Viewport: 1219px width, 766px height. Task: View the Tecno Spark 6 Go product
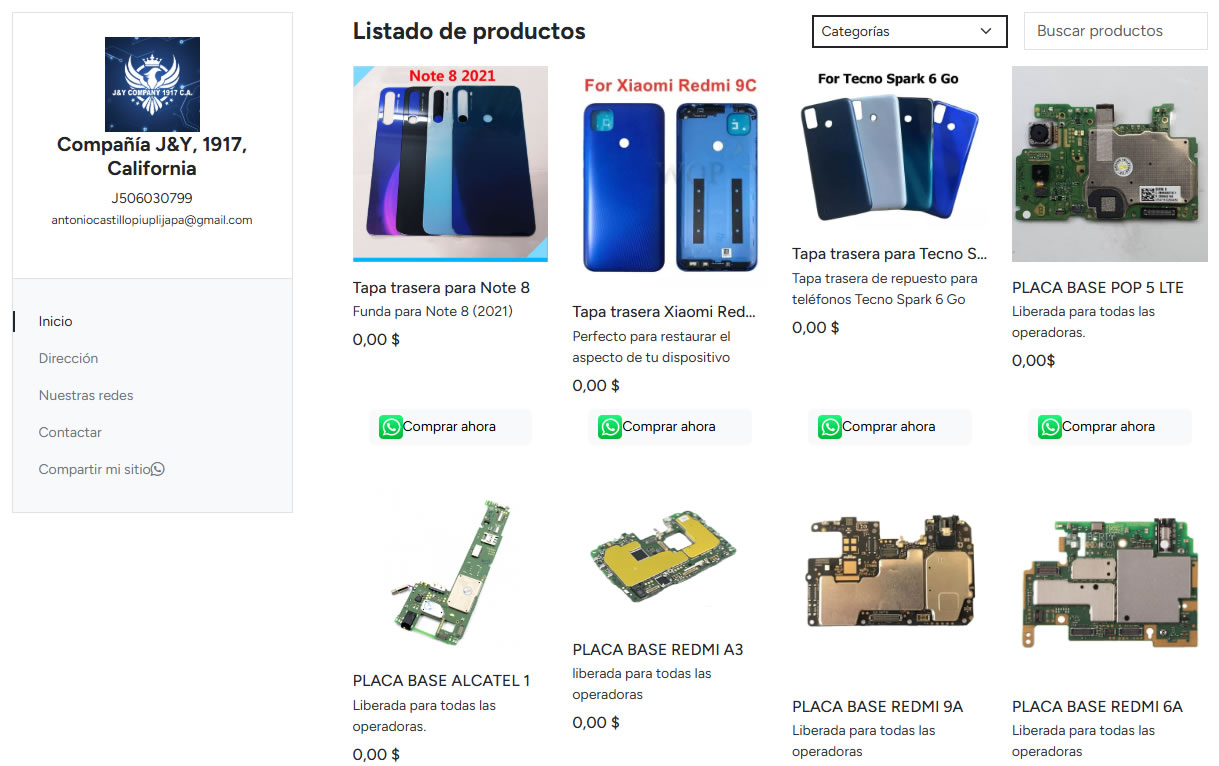coord(889,150)
